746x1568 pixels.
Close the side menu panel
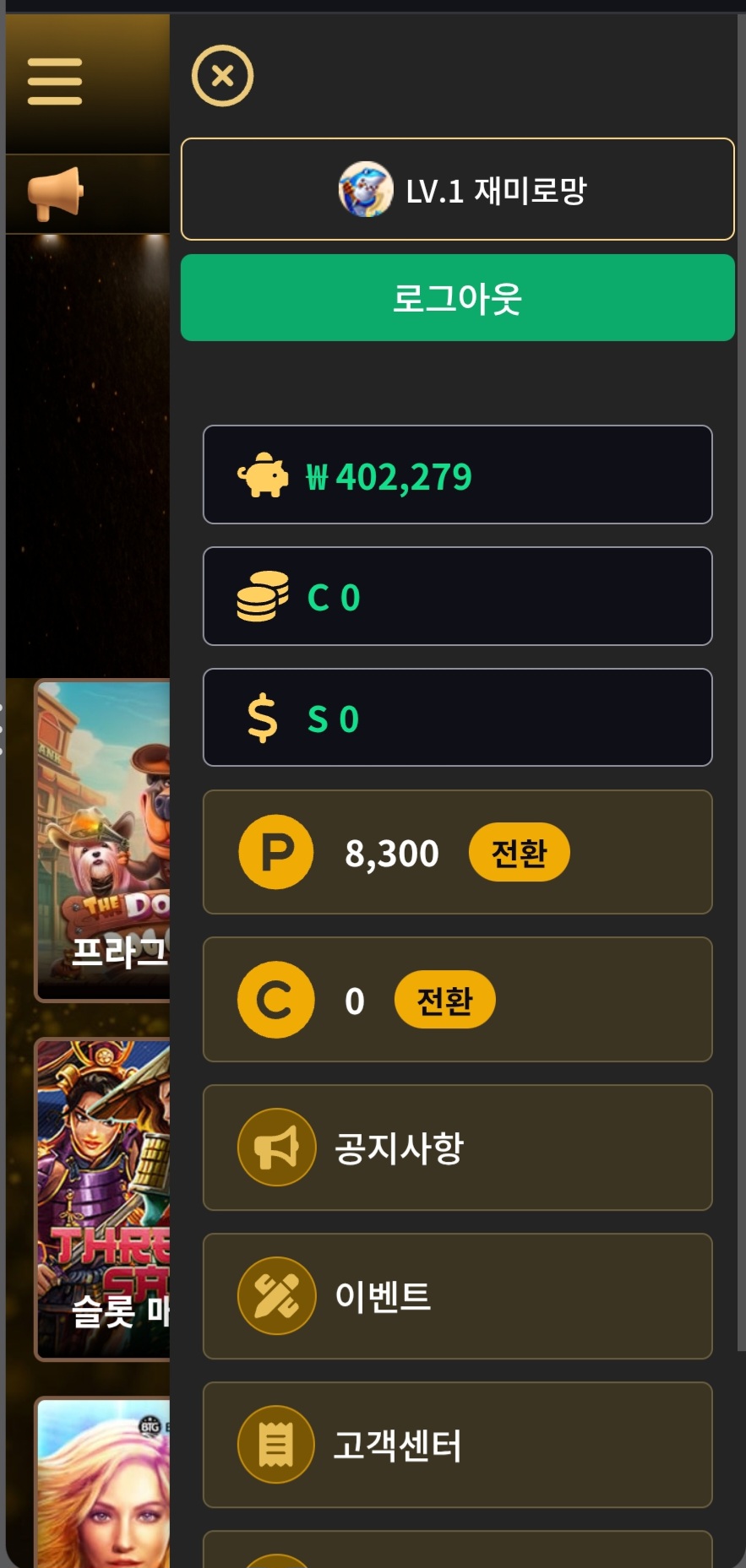tap(222, 76)
